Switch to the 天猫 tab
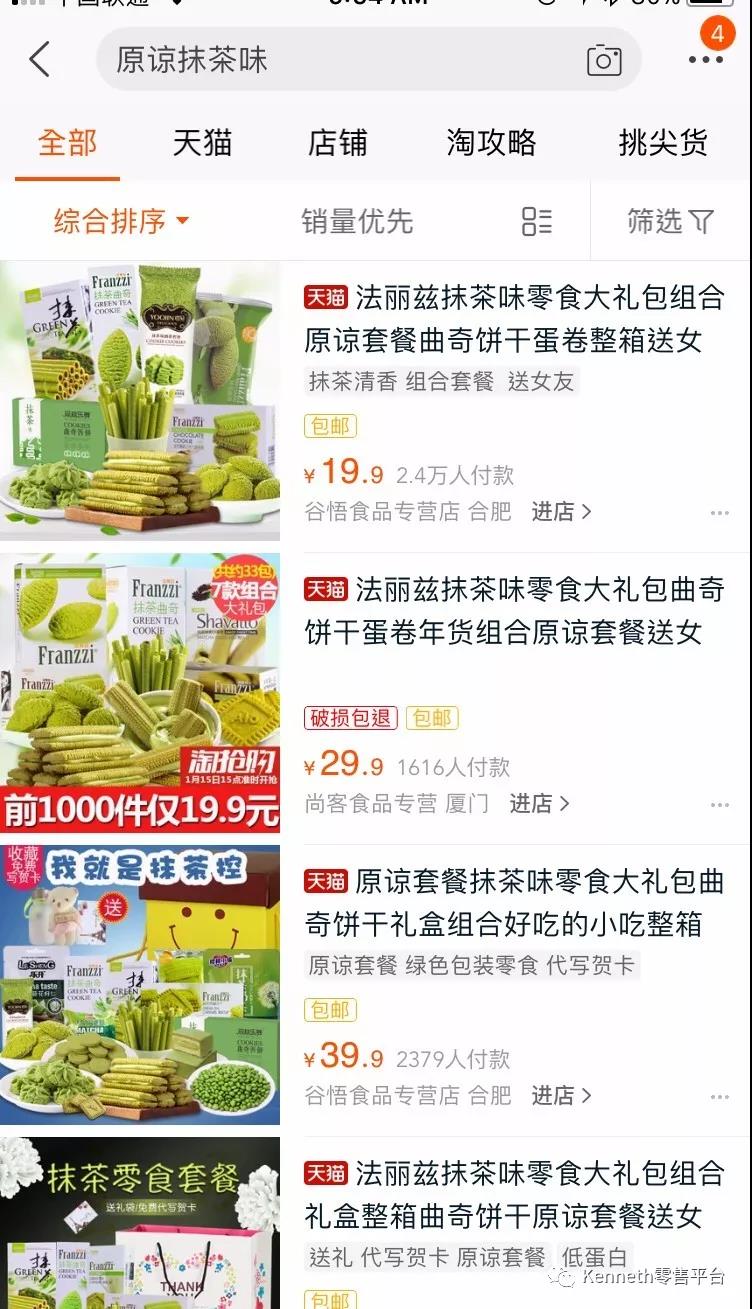Viewport: 752px width, 1309px height. point(202,143)
